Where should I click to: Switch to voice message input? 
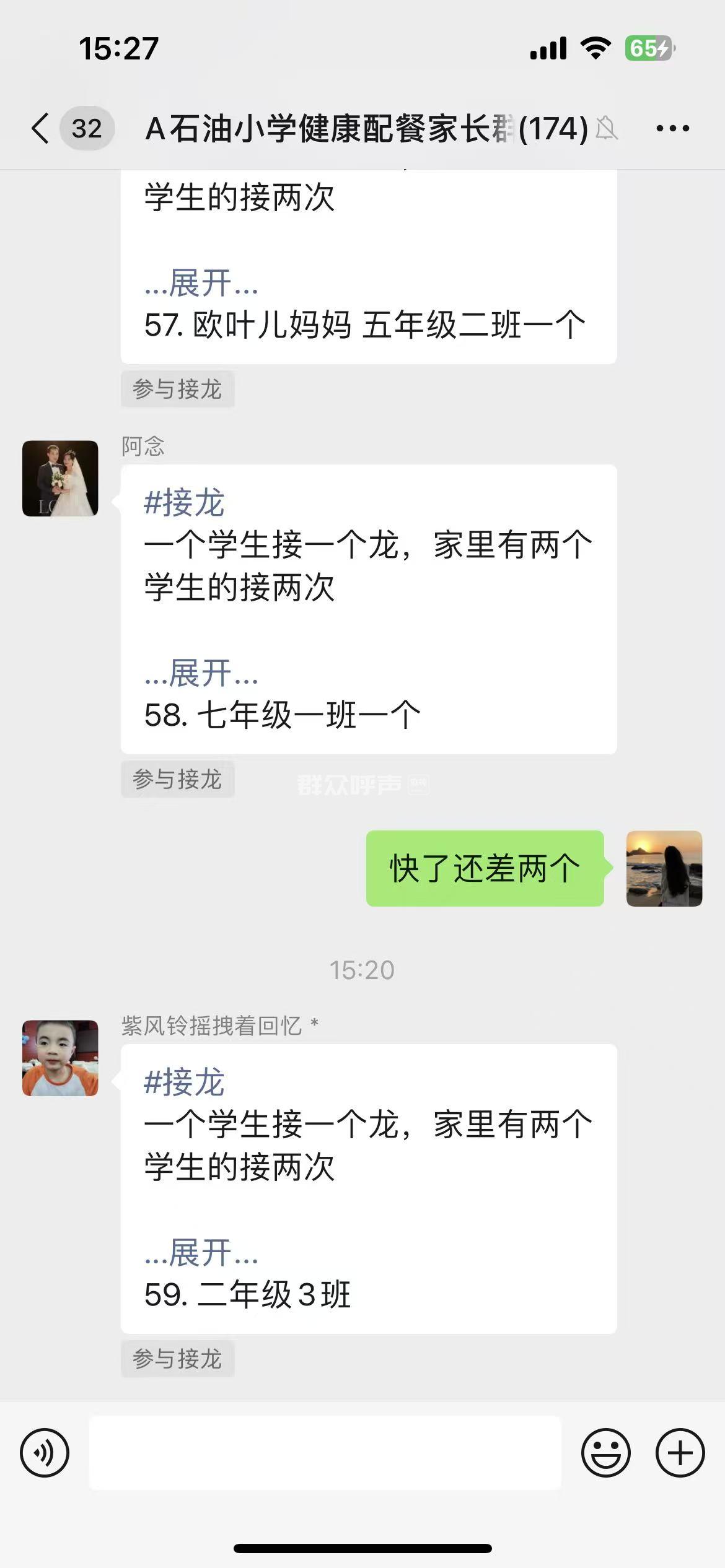tap(45, 1452)
